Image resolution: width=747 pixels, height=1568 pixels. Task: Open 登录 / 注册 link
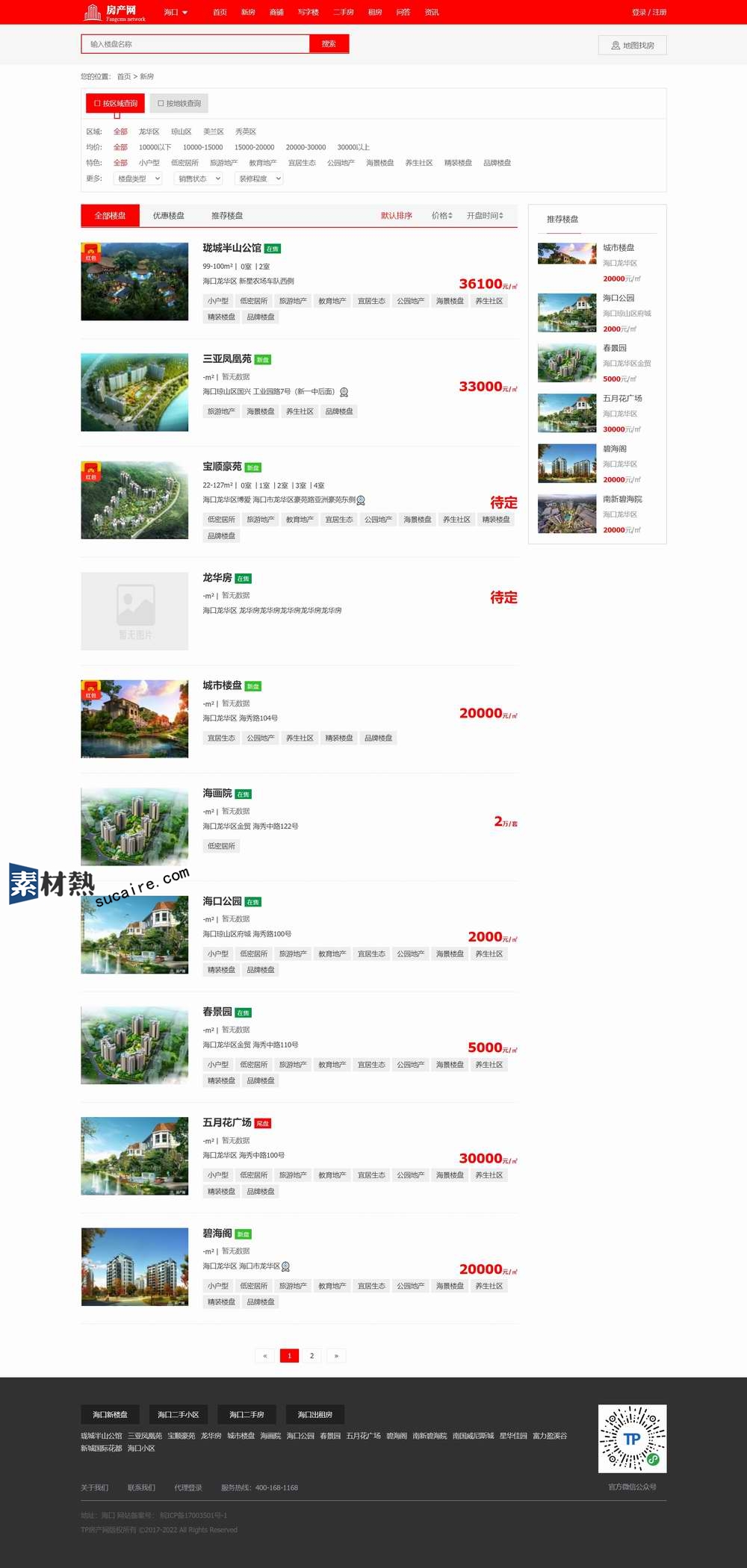648,12
